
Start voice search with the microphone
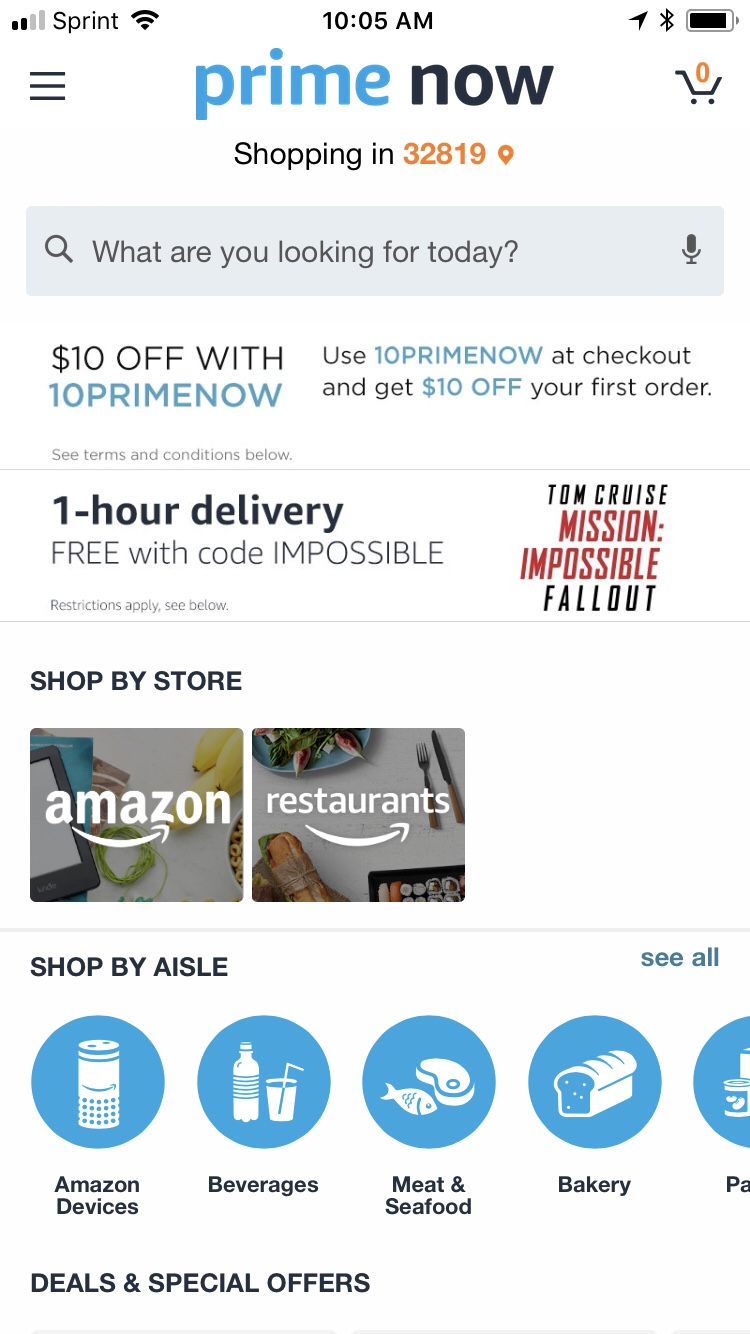coord(690,250)
